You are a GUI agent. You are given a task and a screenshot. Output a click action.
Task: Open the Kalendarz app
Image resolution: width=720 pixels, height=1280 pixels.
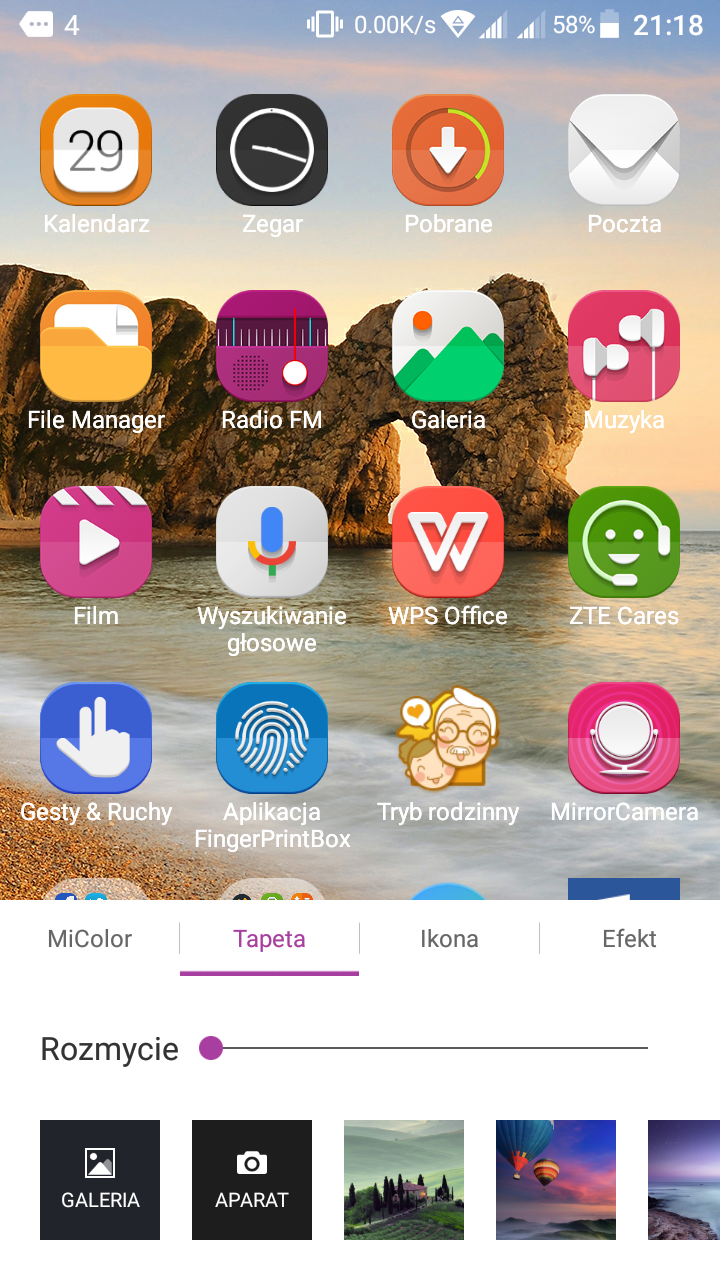point(96,151)
